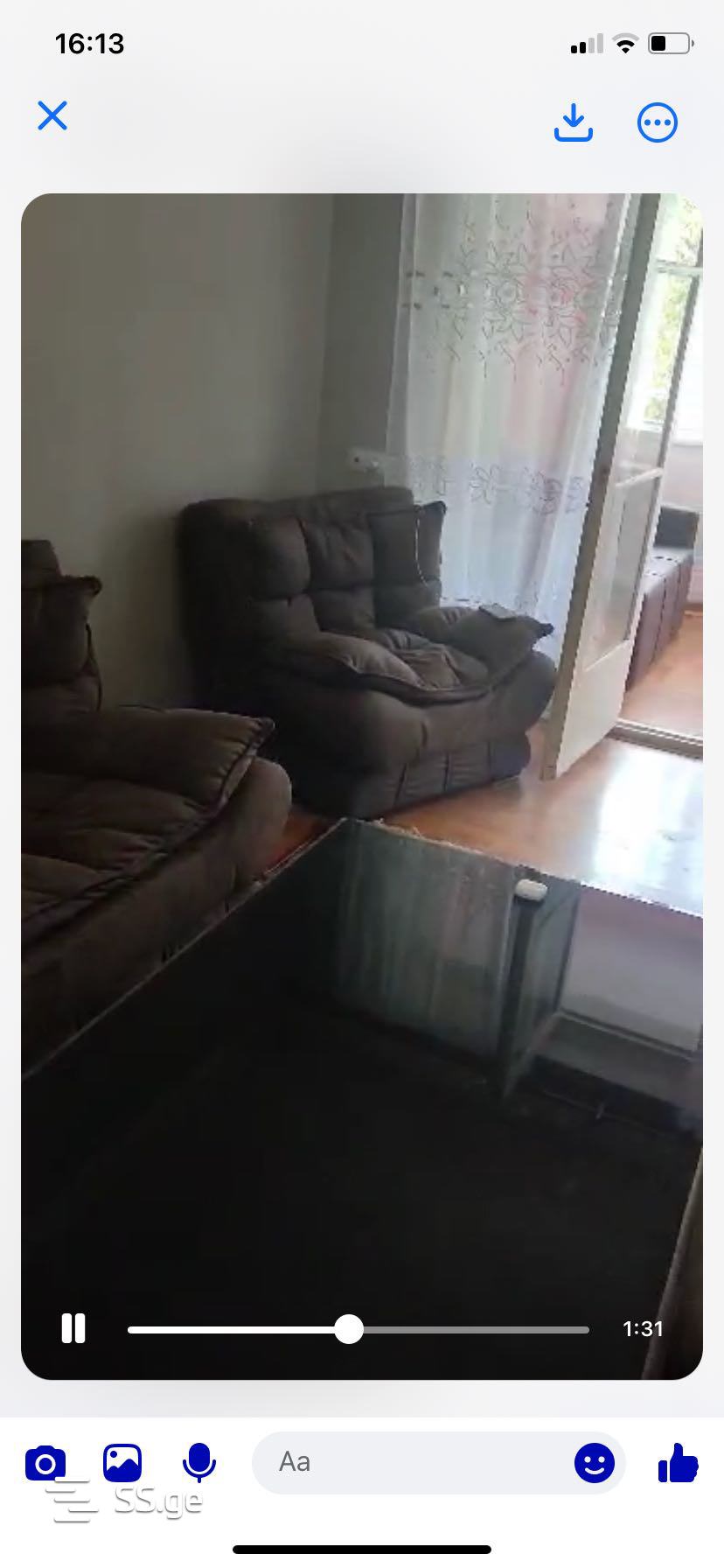Screen dimensions: 724x1568
Task: Close the video viewer
Action: tap(52, 115)
